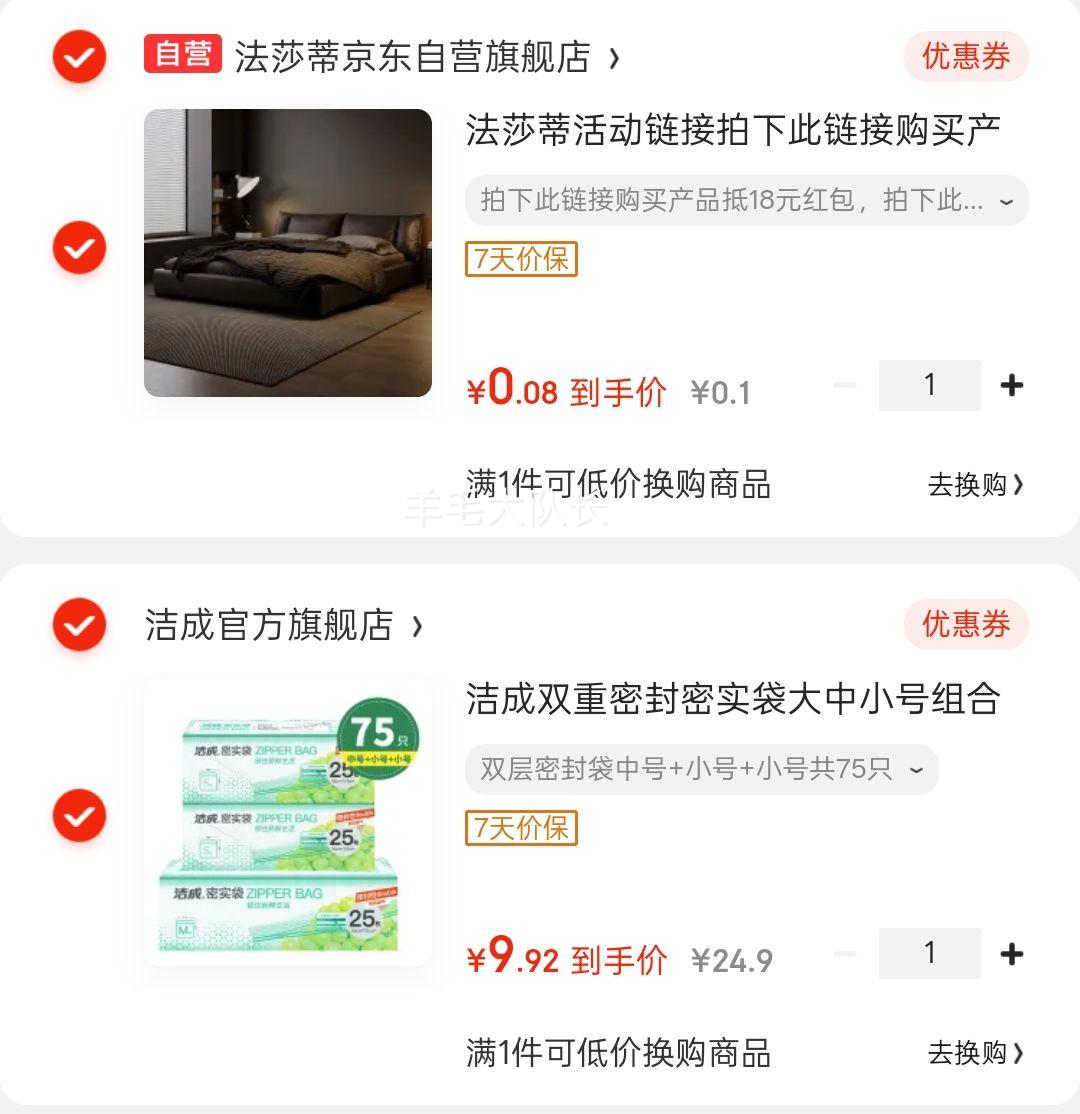Decrease quantity of 洁成 item with minus
This screenshot has width=1080, height=1114.
(845, 953)
